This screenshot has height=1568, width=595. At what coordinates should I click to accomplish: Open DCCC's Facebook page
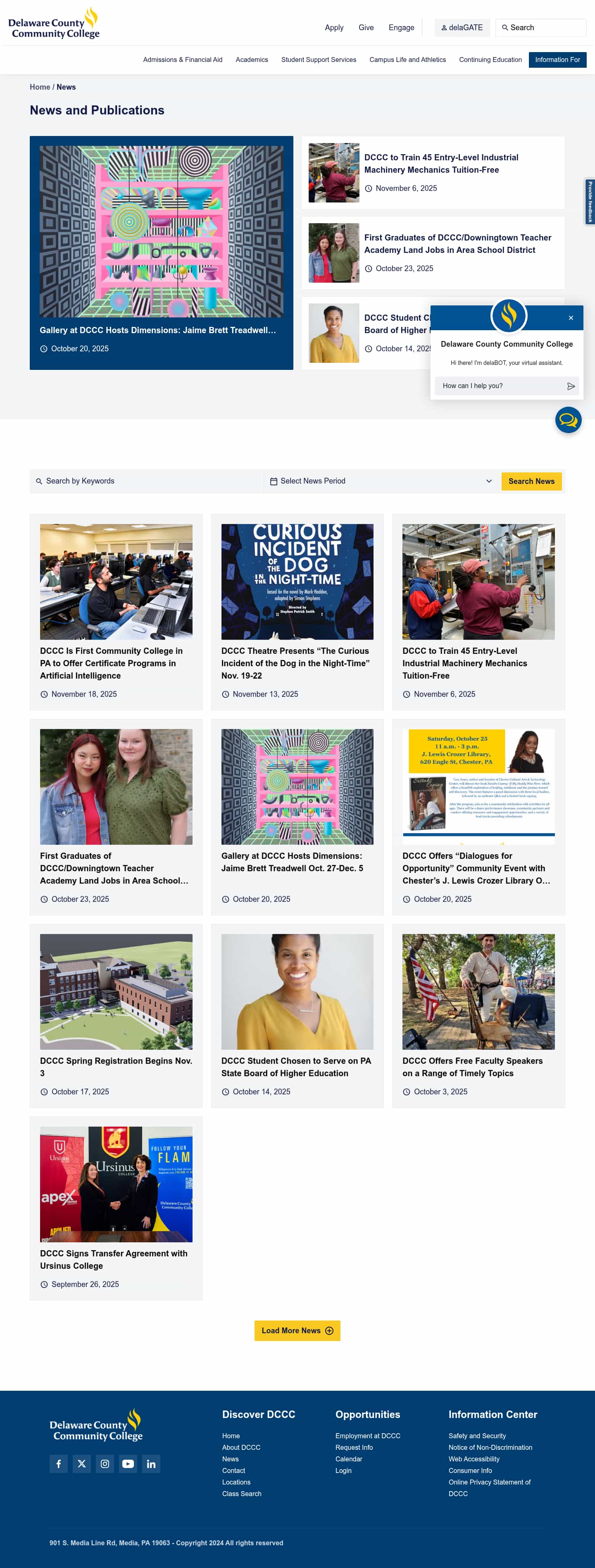(58, 1463)
